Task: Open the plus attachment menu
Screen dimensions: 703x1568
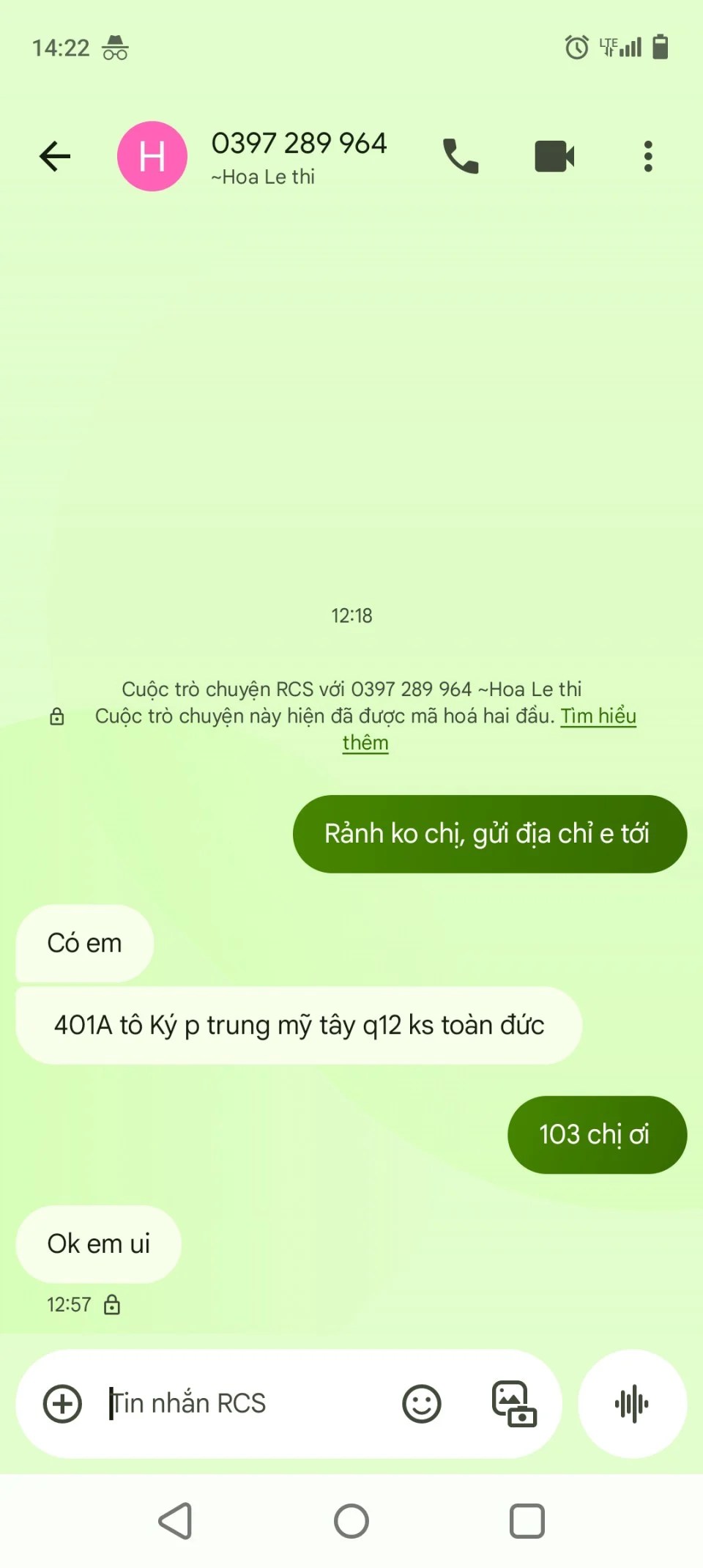Action: tap(62, 1404)
